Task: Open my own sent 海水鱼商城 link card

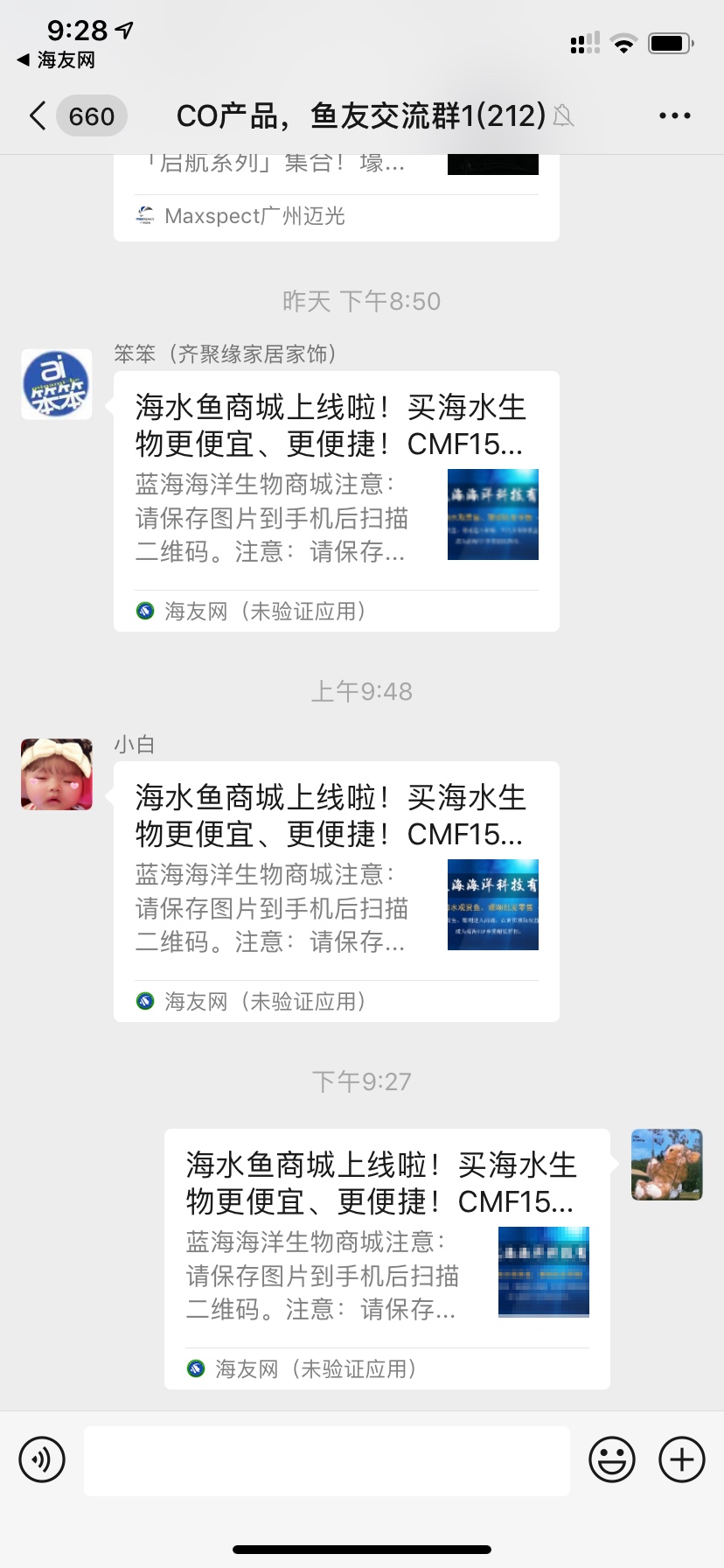Action: 386,1257
